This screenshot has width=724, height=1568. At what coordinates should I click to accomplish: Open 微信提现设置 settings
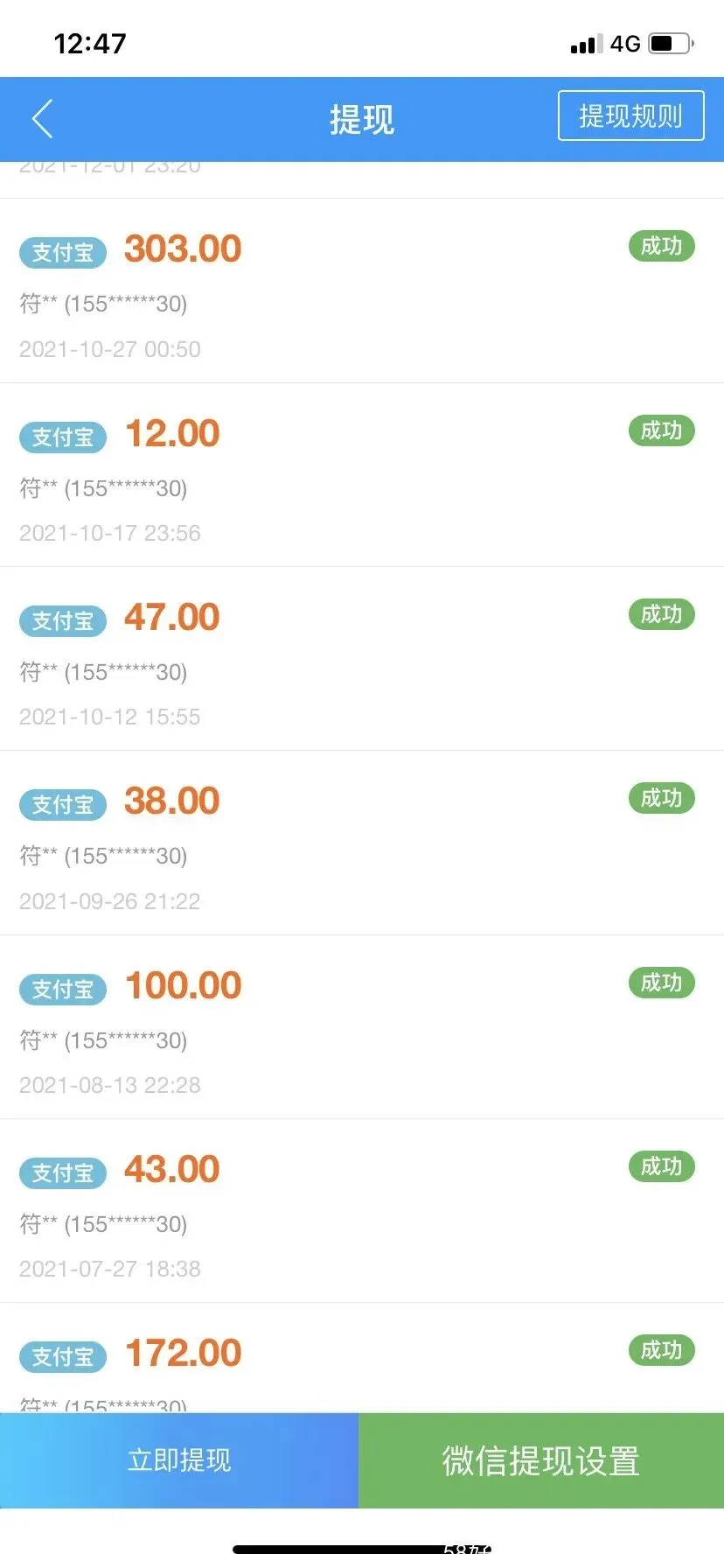click(541, 1460)
